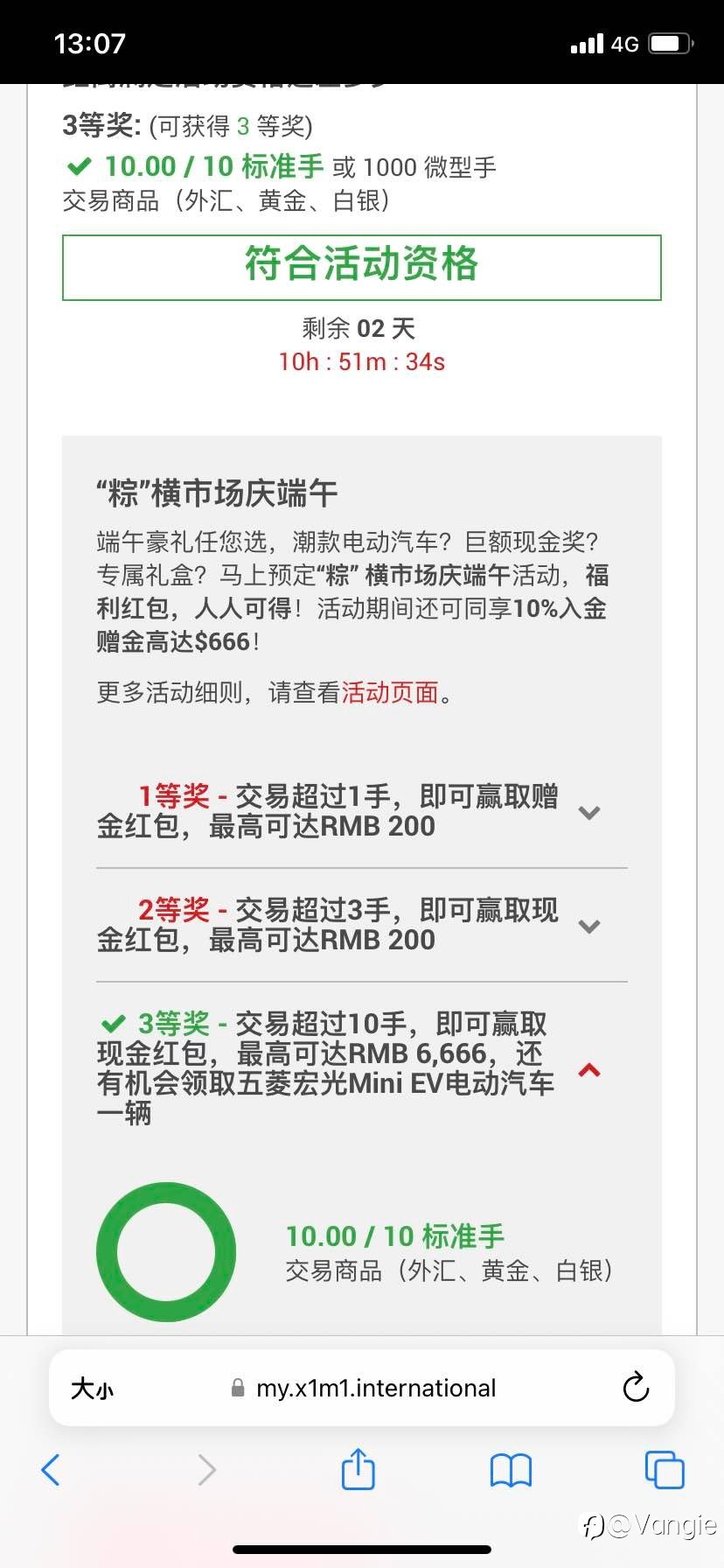The width and height of the screenshot is (724, 1568).
Task: Expand the 1等奖 prize section
Action: (x=589, y=813)
